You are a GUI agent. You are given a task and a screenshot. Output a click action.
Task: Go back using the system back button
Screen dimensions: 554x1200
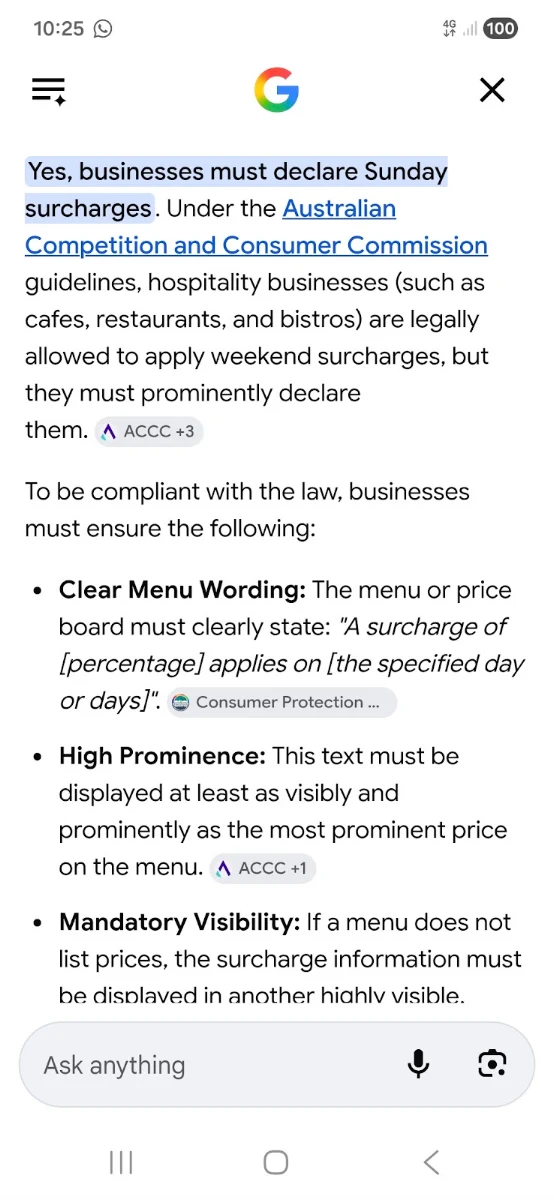(431, 1162)
